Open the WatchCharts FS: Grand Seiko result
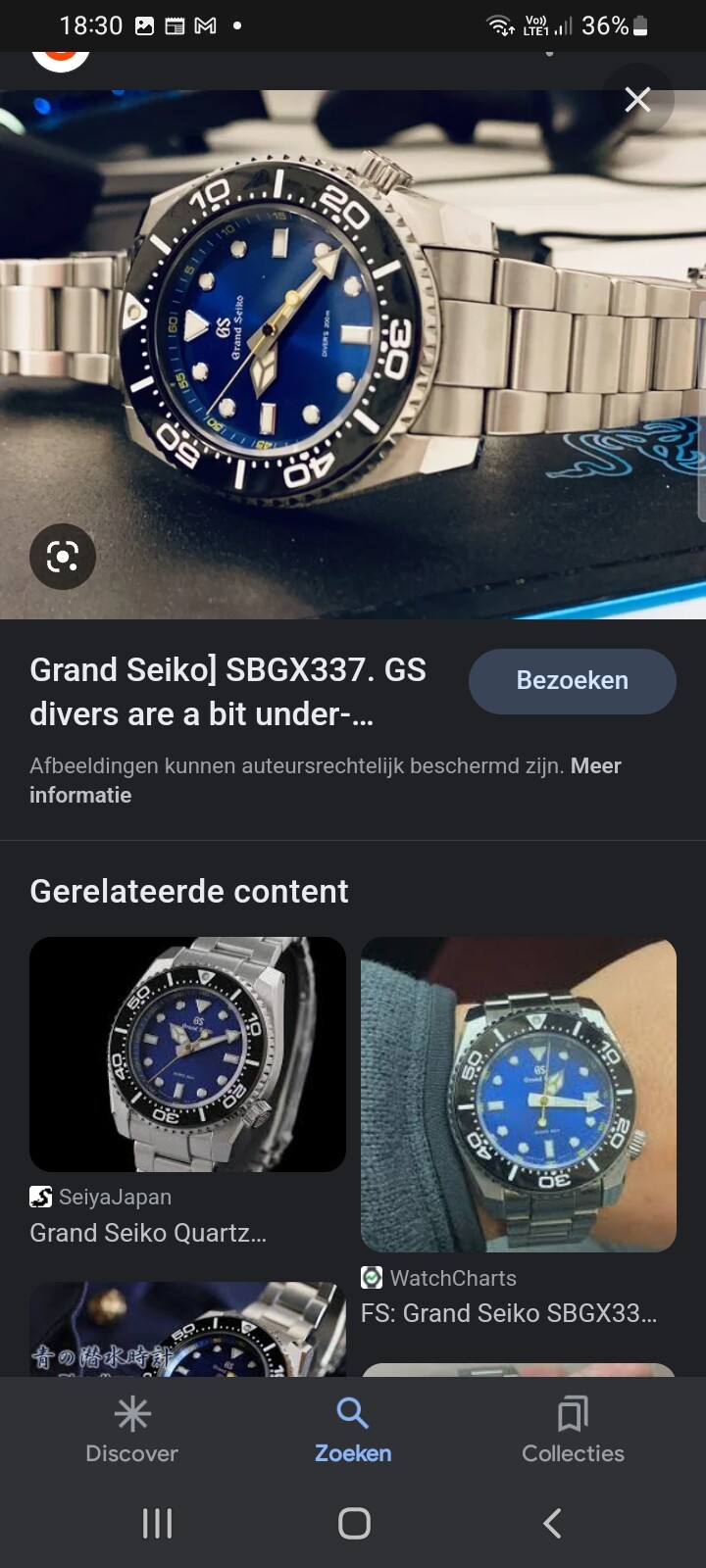 click(x=519, y=1133)
